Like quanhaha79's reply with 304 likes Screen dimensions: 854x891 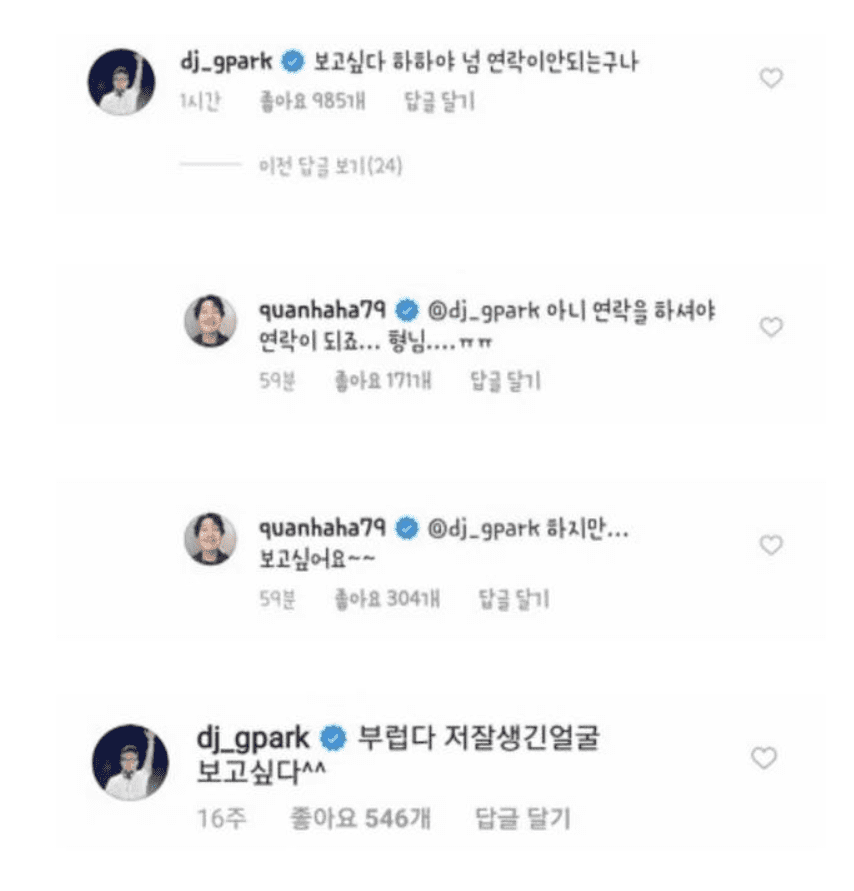(x=771, y=545)
